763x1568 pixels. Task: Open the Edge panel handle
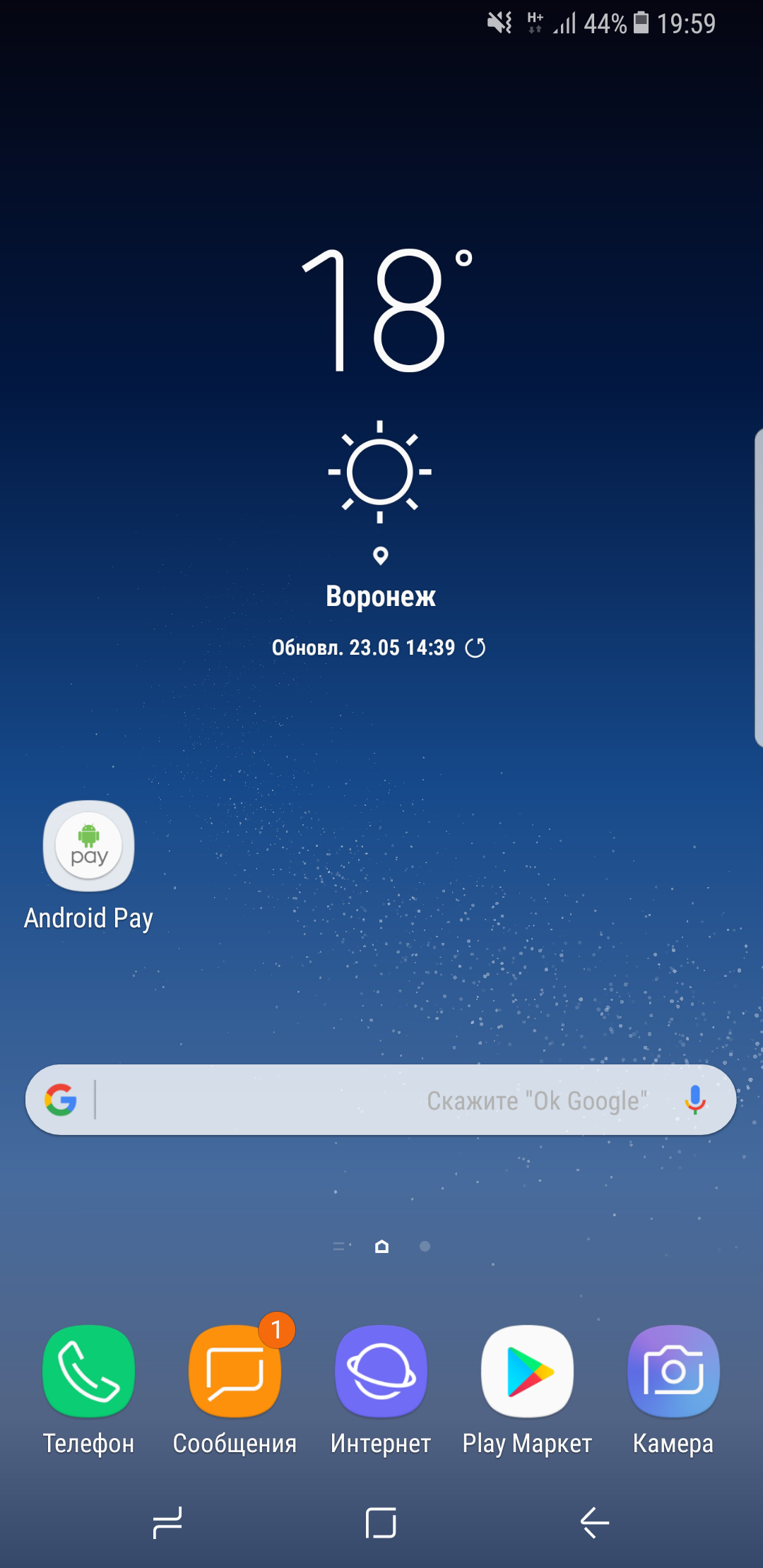758,586
